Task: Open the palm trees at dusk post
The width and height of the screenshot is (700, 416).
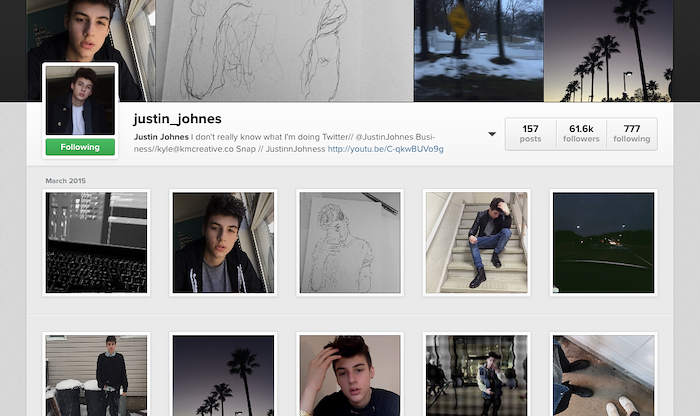Action: point(222,376)
